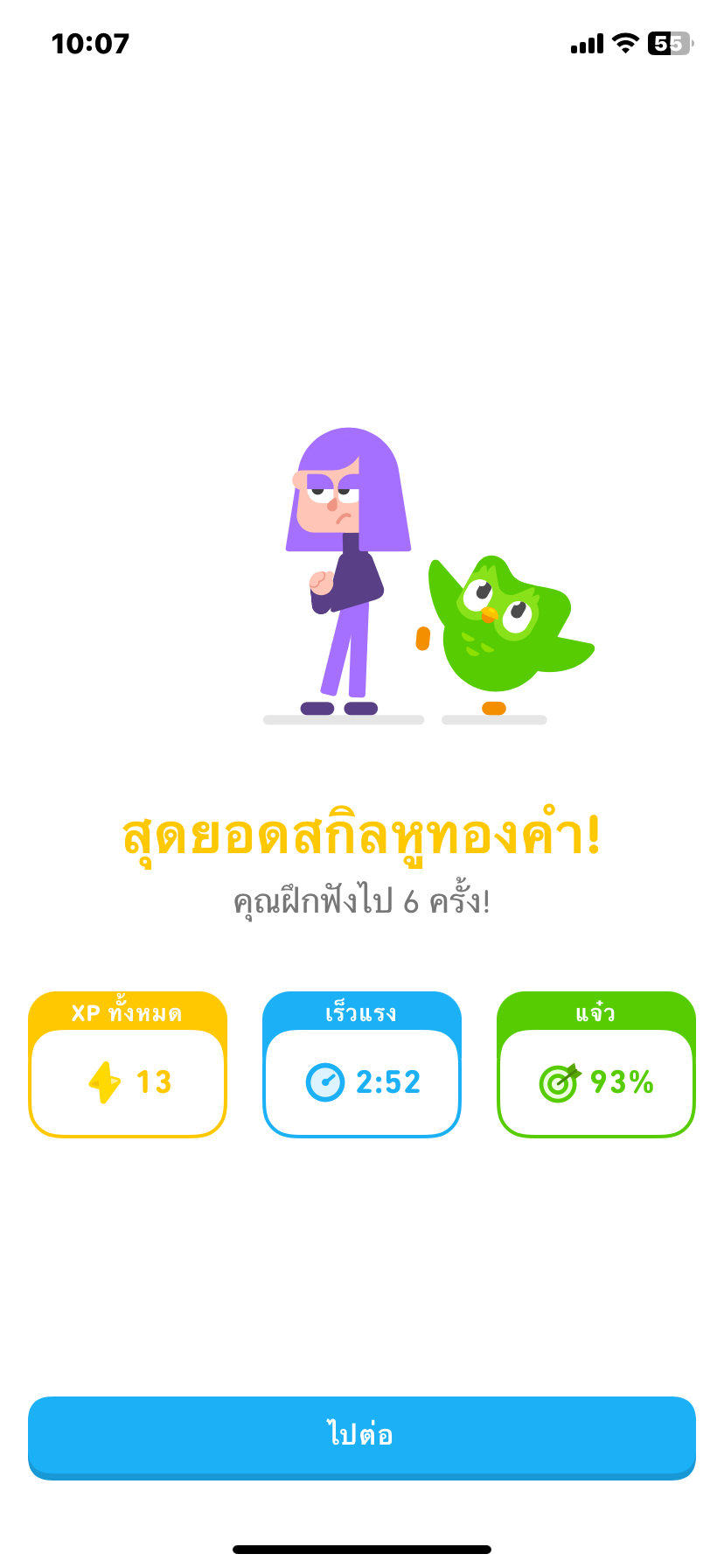Tap the เร็วแรง time card showing 2:52

click(361, 1063)
